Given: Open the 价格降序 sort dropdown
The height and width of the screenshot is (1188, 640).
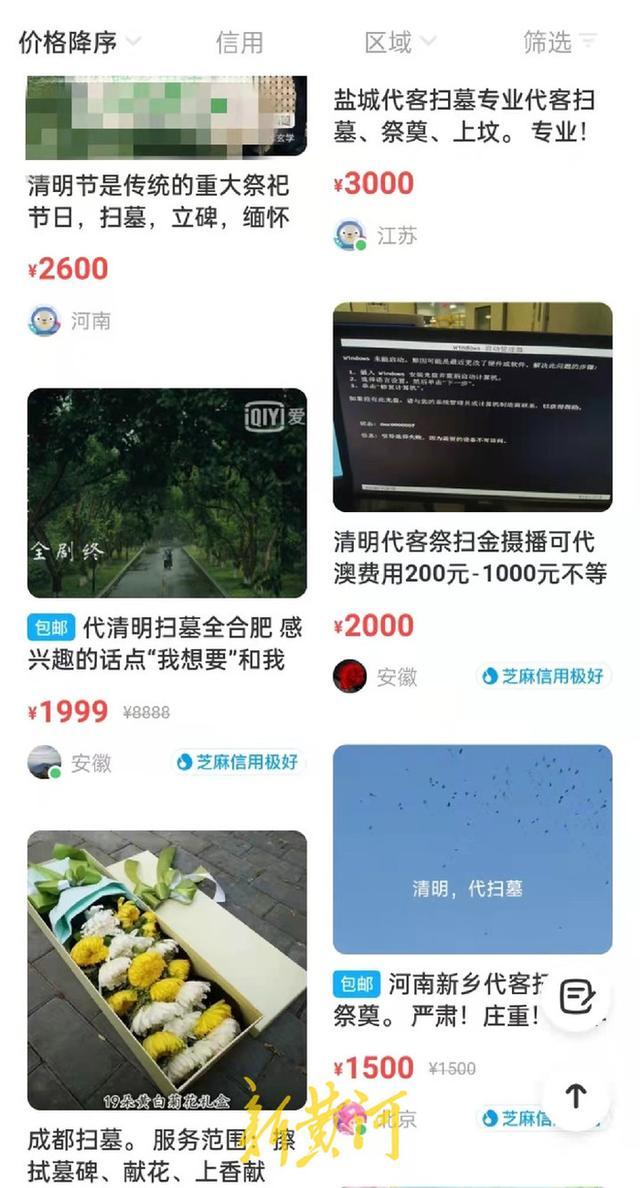Looking at the screenshot, I should coord(79,42).
